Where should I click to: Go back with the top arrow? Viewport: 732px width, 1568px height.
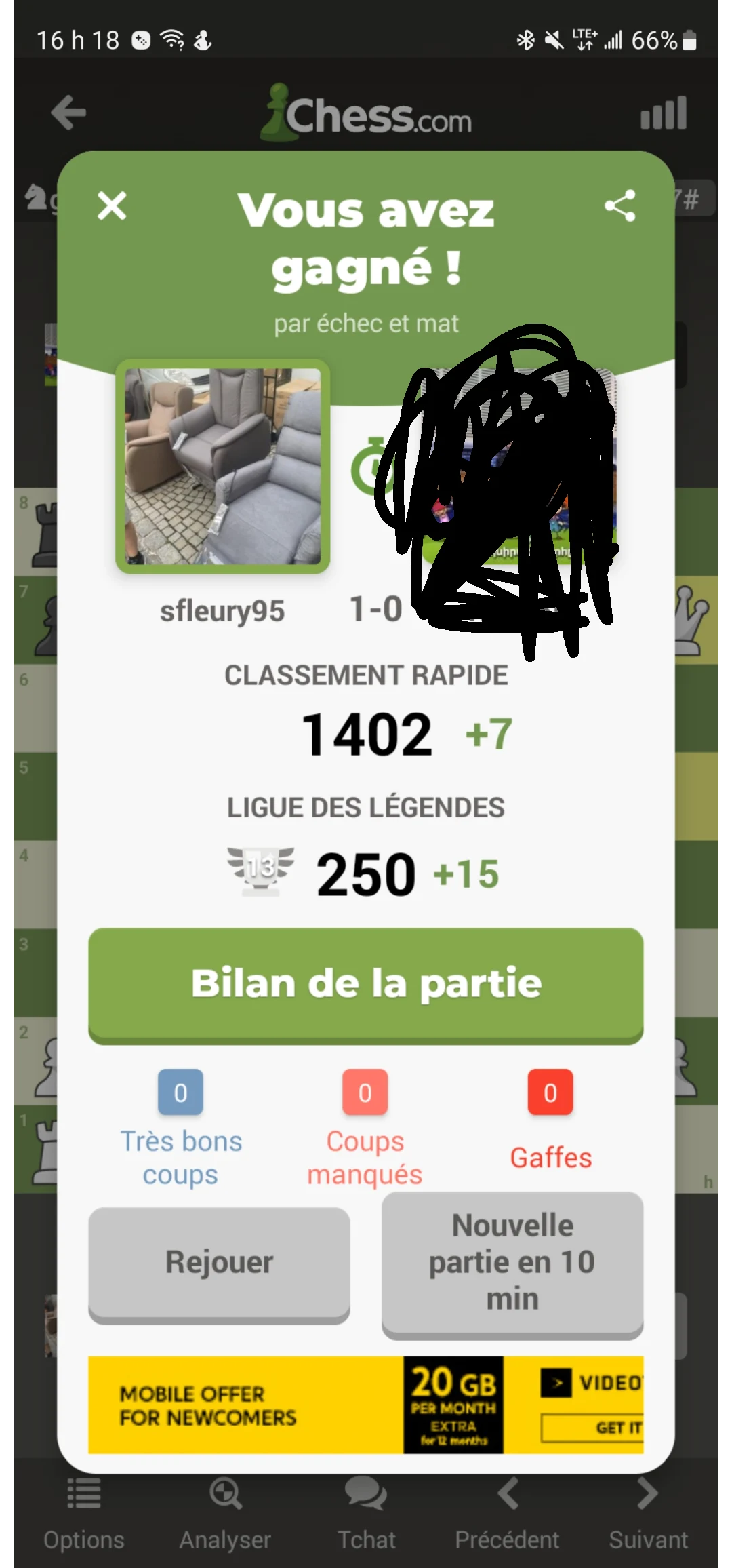coord(68,113)
